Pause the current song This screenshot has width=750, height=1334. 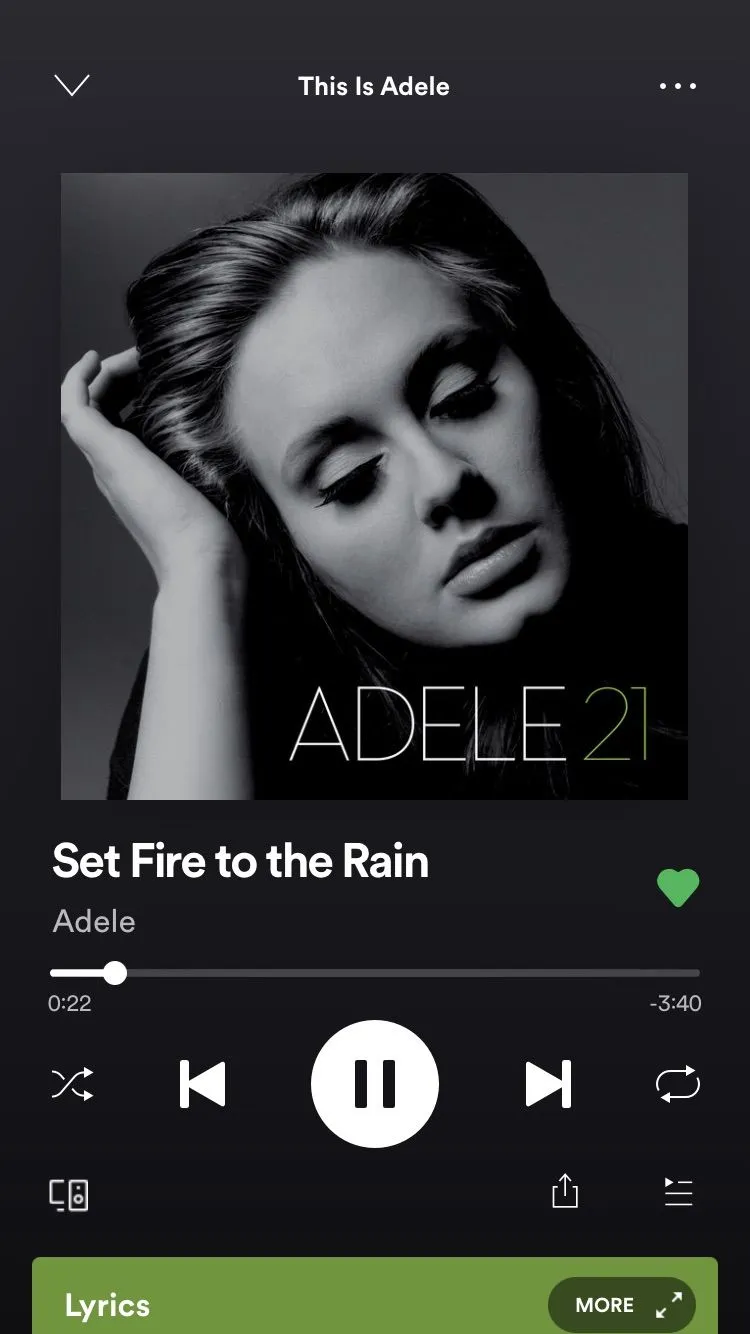(375, 1084)
